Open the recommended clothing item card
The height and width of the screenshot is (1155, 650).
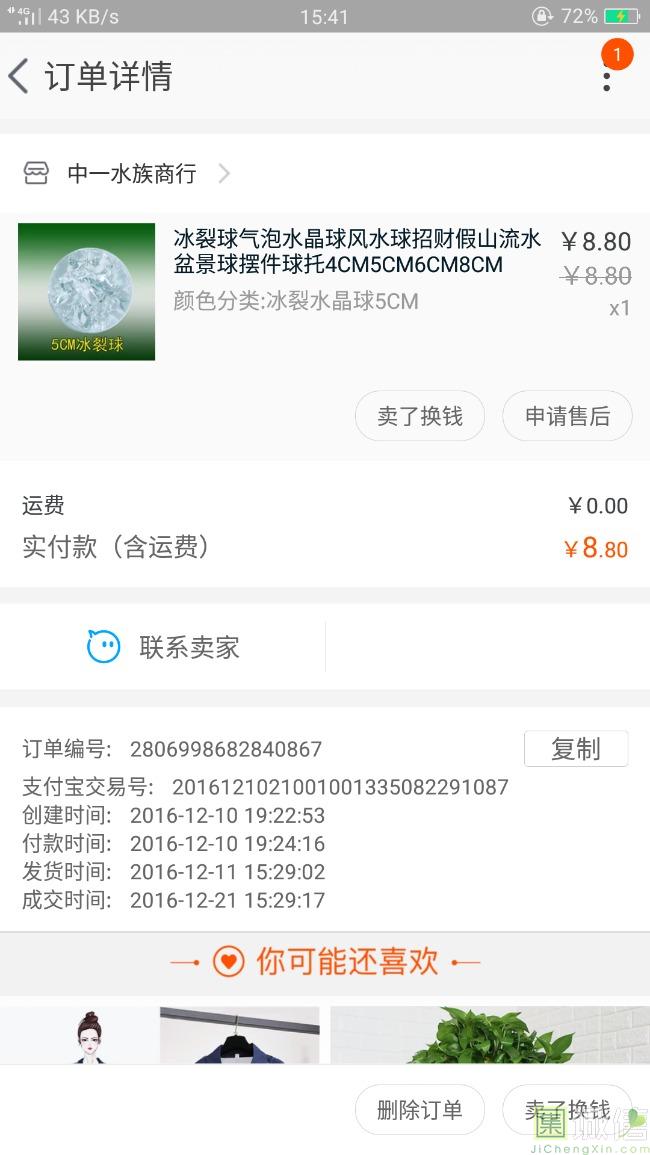[160, 1034]
